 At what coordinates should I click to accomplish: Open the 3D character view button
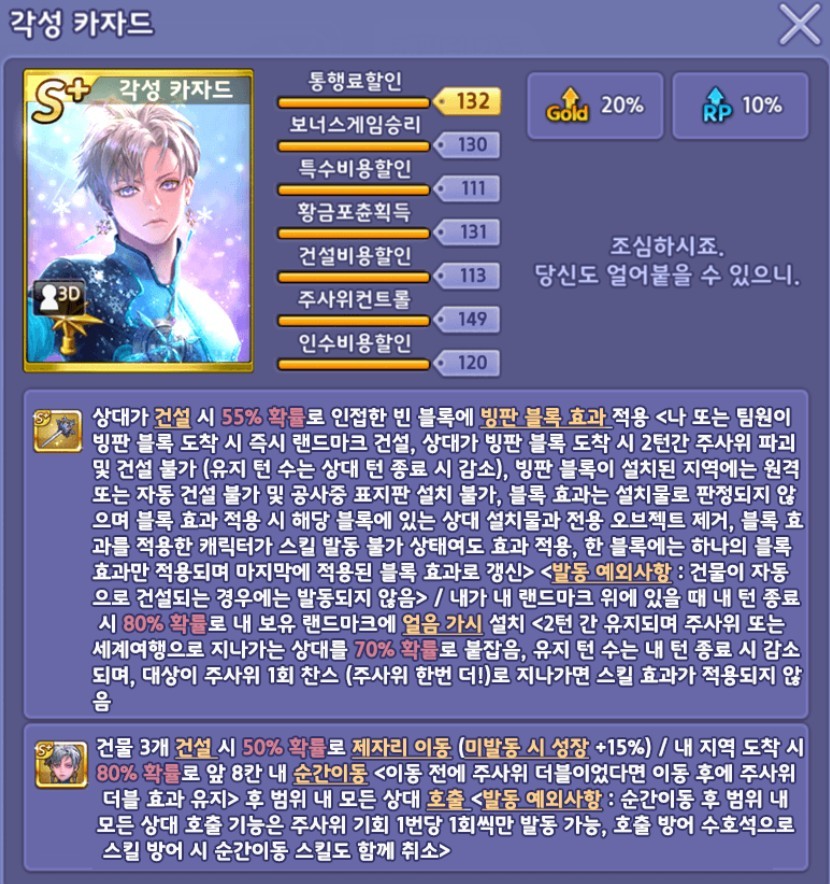tap(58, 294)
